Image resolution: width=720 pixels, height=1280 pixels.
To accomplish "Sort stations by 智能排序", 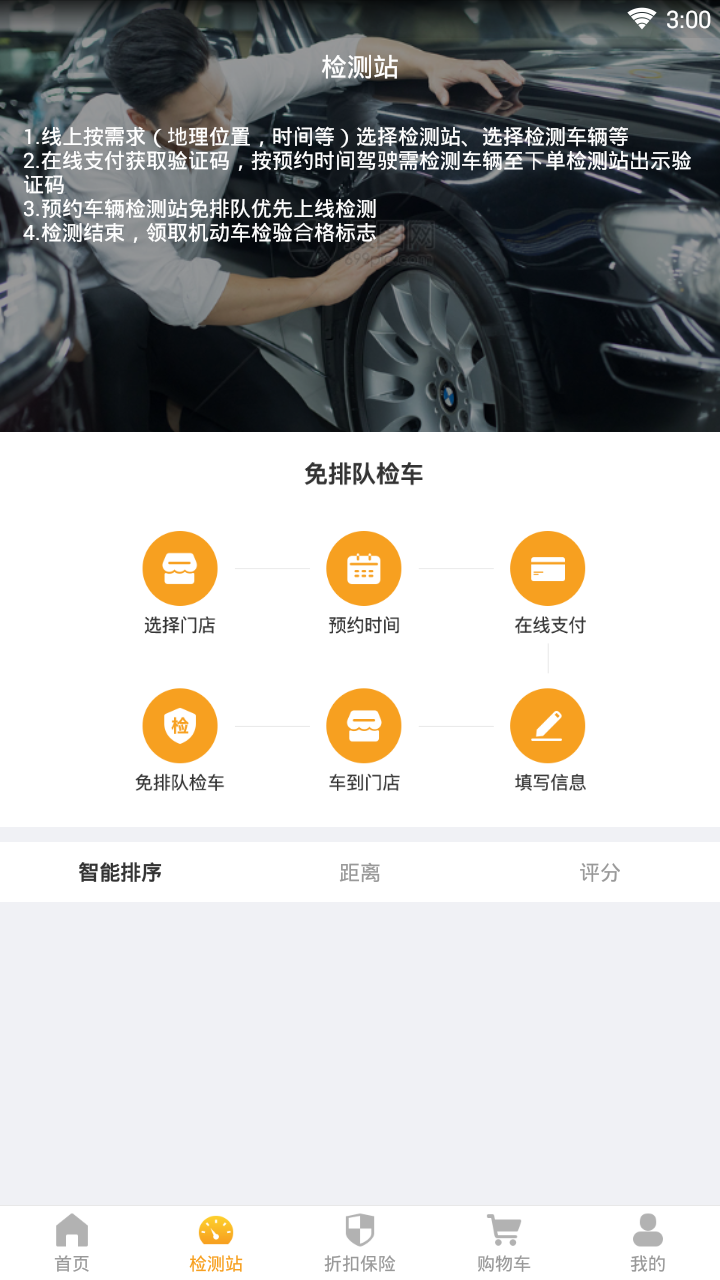I will pyautogui.click(x=120, y=872).
